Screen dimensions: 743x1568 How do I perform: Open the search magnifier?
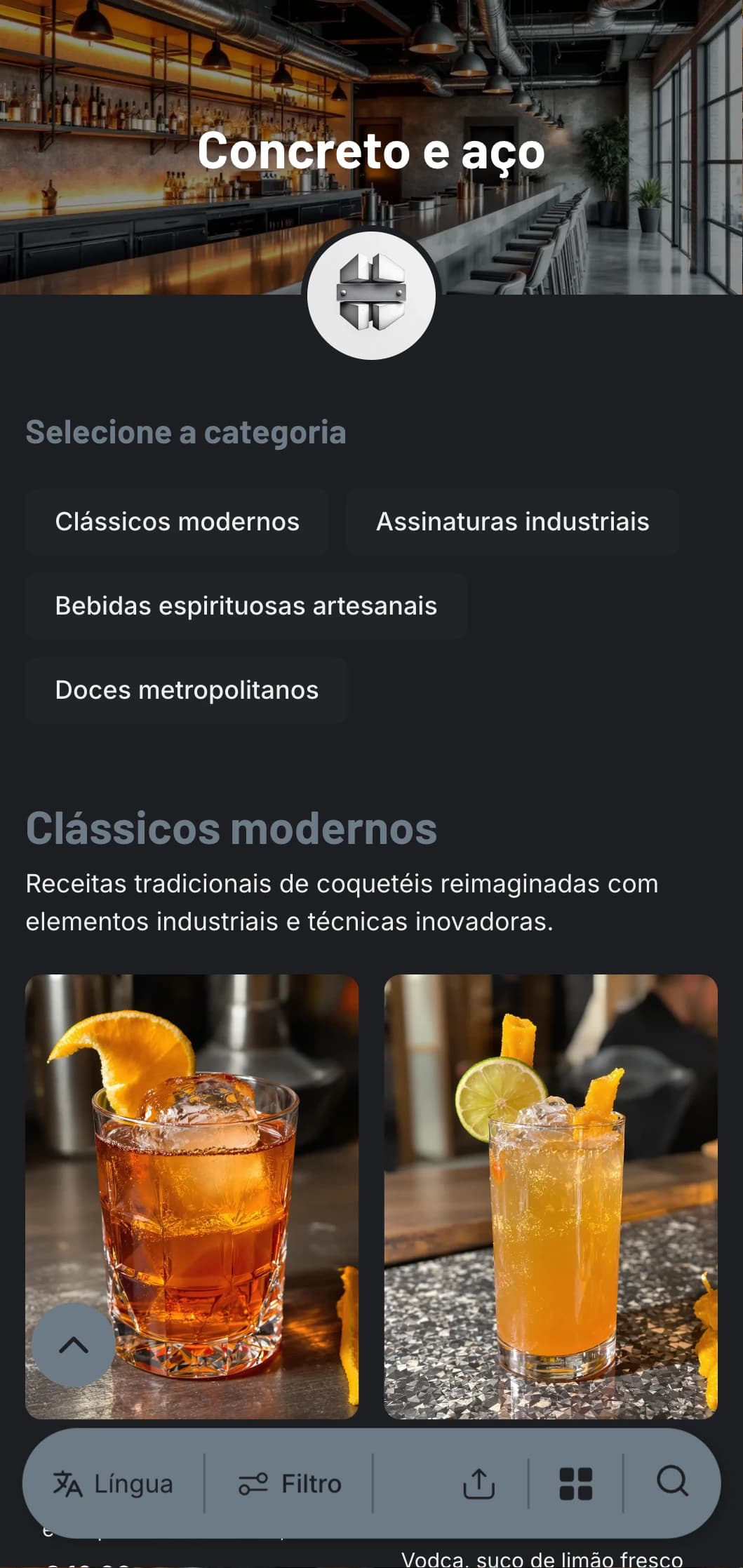(x=671, y=1482)
